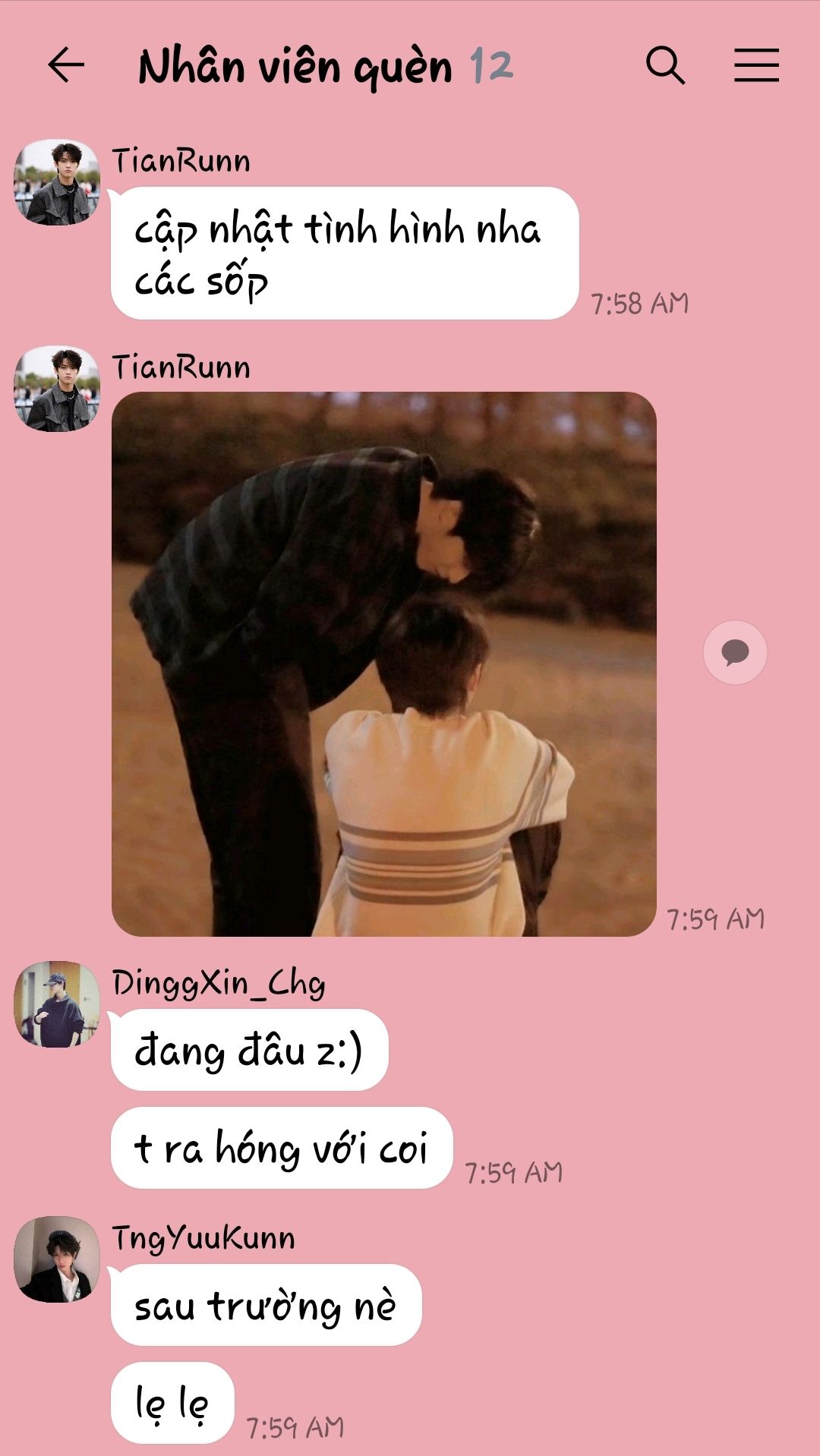View DinggXin_Chg's profile picture
The image size is (820, 1456).
[57, 1004]
